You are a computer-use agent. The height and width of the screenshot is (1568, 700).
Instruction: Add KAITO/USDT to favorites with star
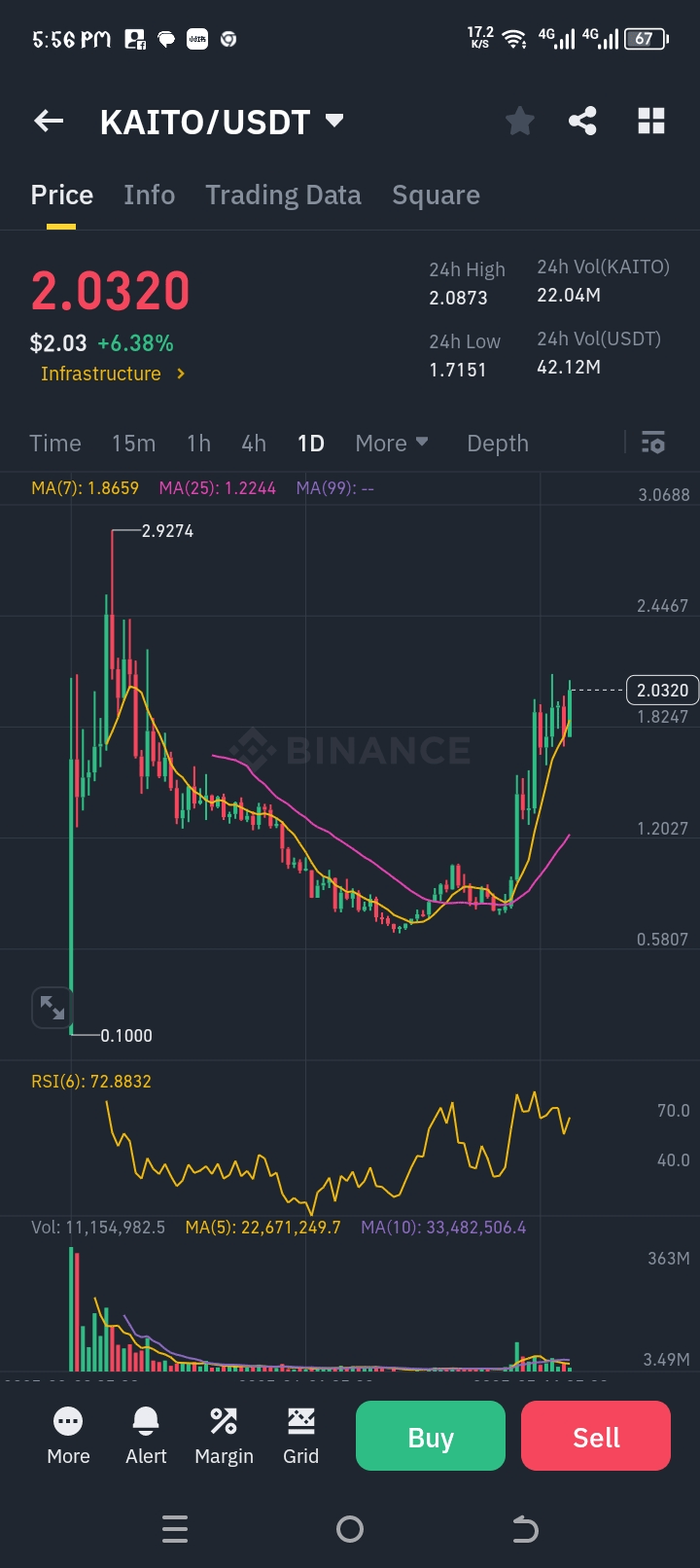tap(520, 122)
